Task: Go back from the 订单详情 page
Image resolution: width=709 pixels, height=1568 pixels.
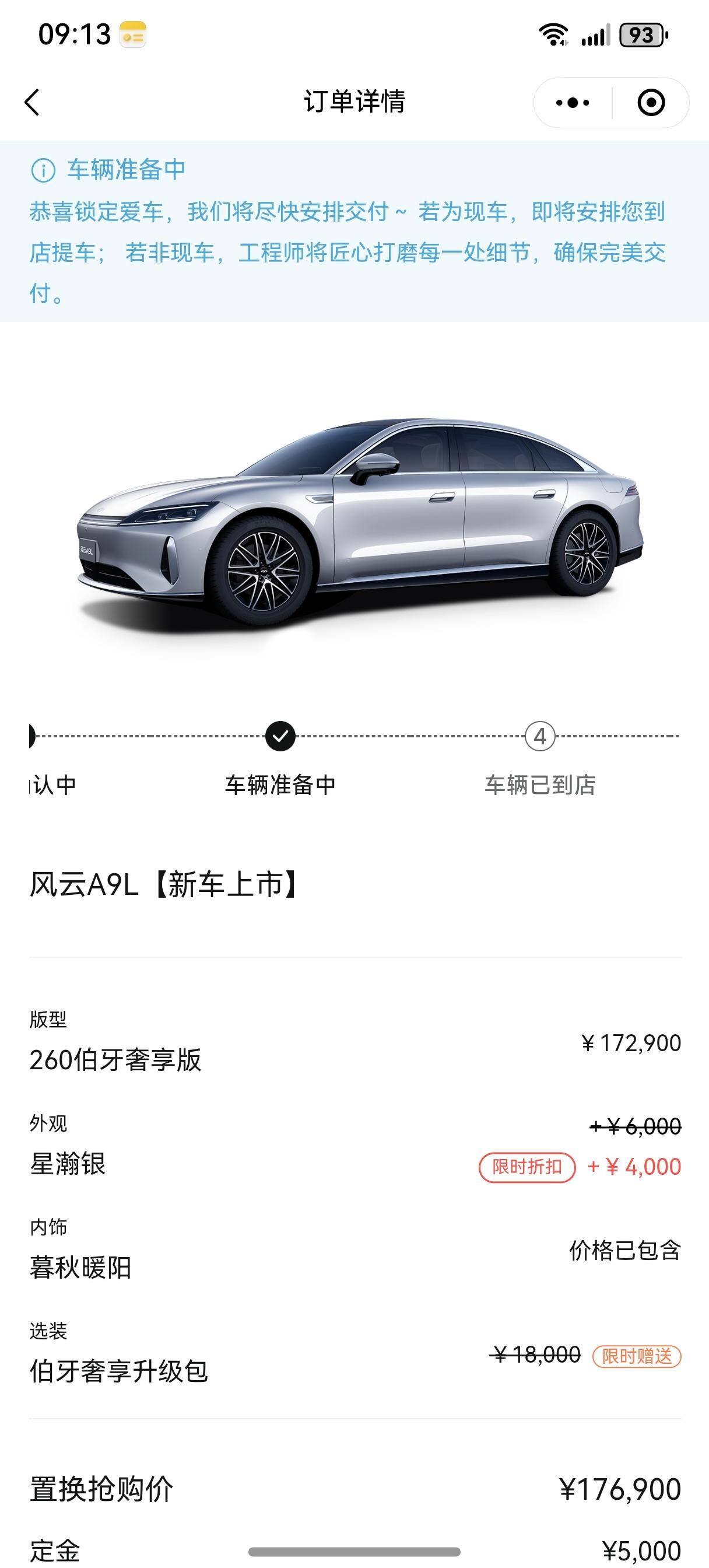Action: click(33, 102)
